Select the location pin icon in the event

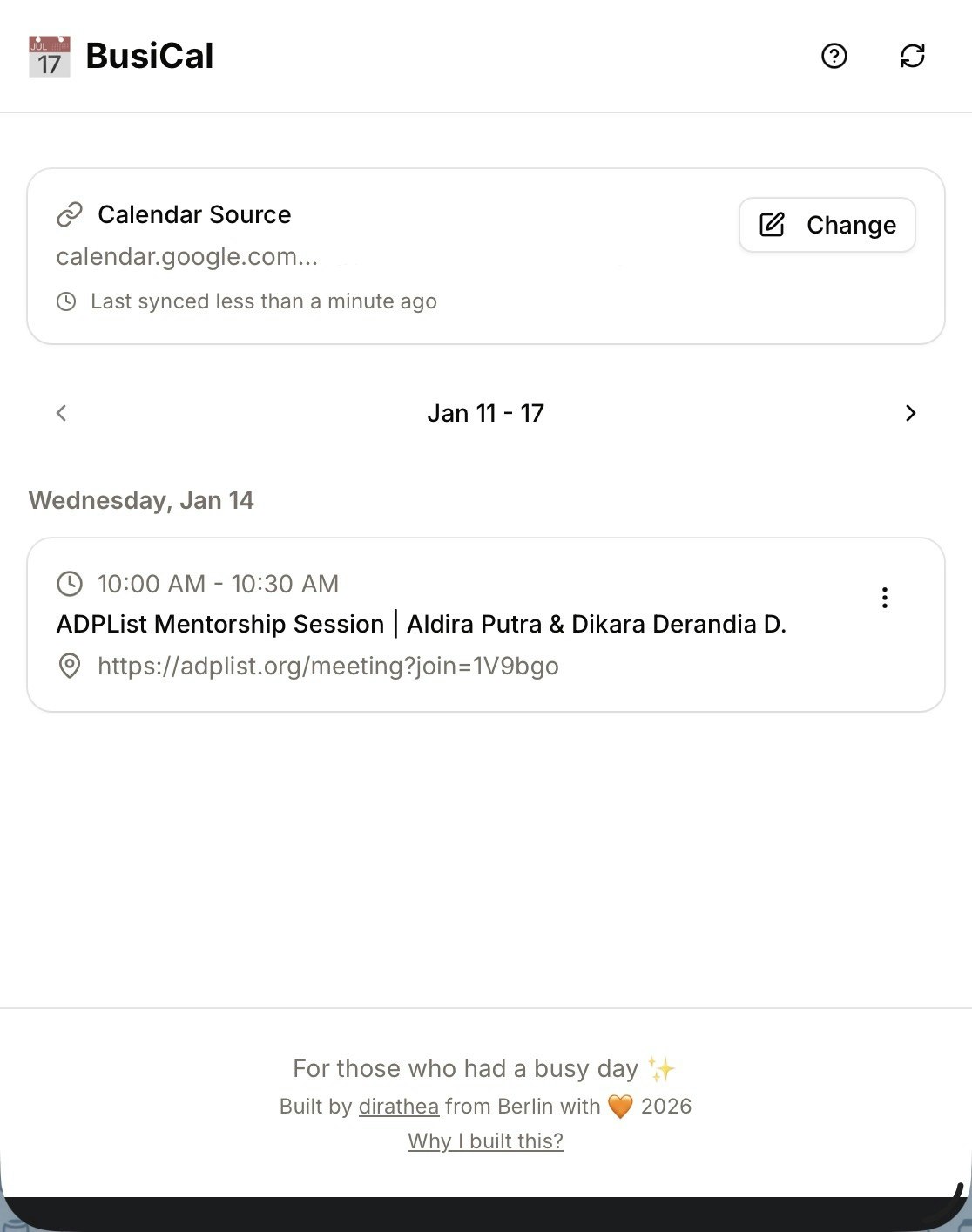pyautogui.click(x=70, y=666)
